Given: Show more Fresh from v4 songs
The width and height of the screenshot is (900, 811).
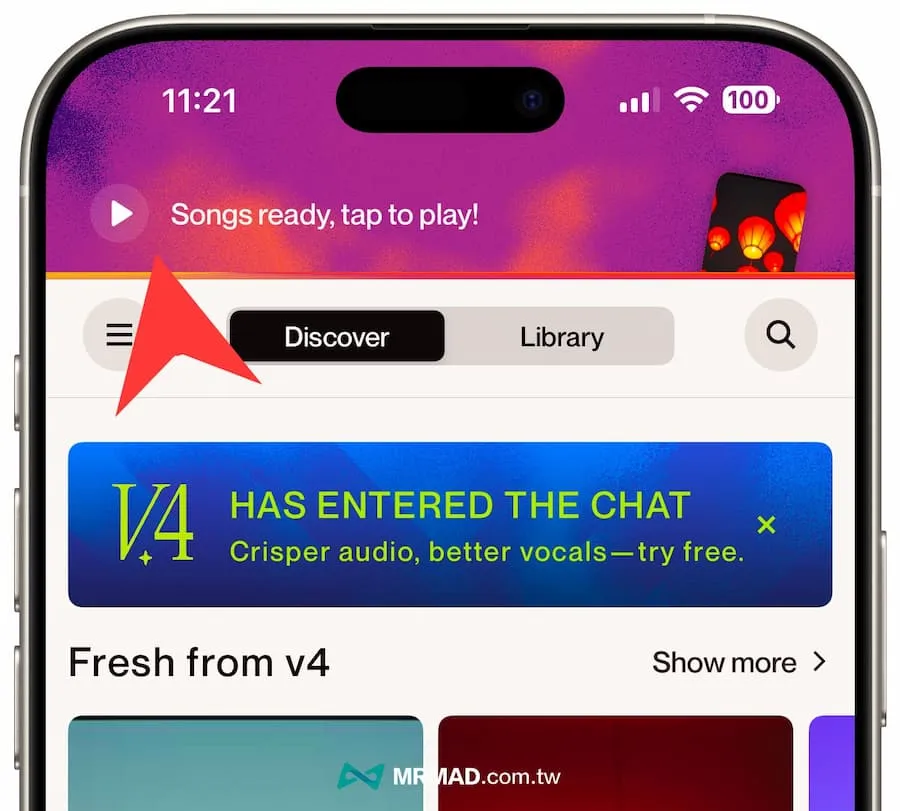Looking at the screenshot, I should coord(738,662).
